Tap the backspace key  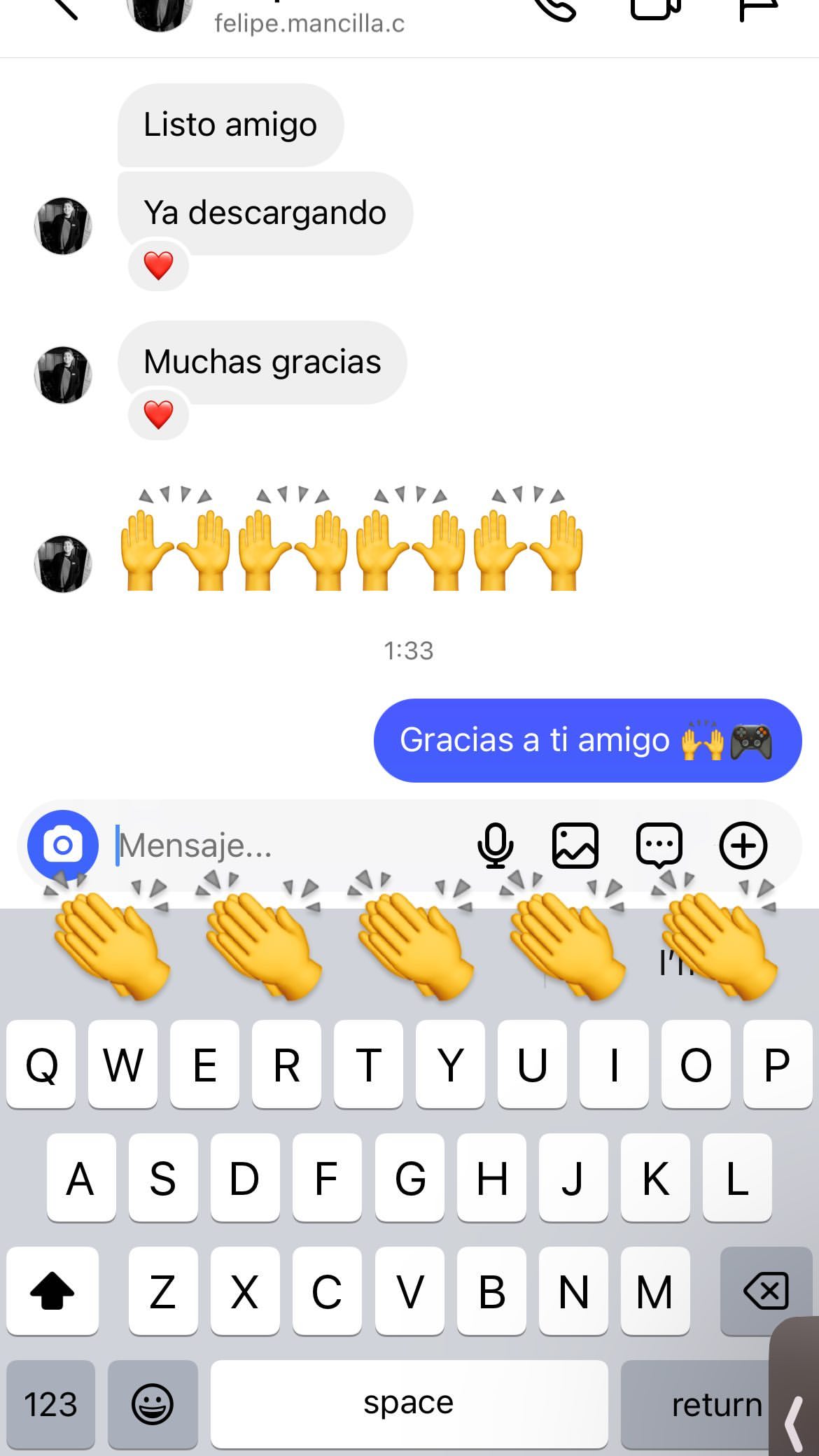coord(766,1290)
